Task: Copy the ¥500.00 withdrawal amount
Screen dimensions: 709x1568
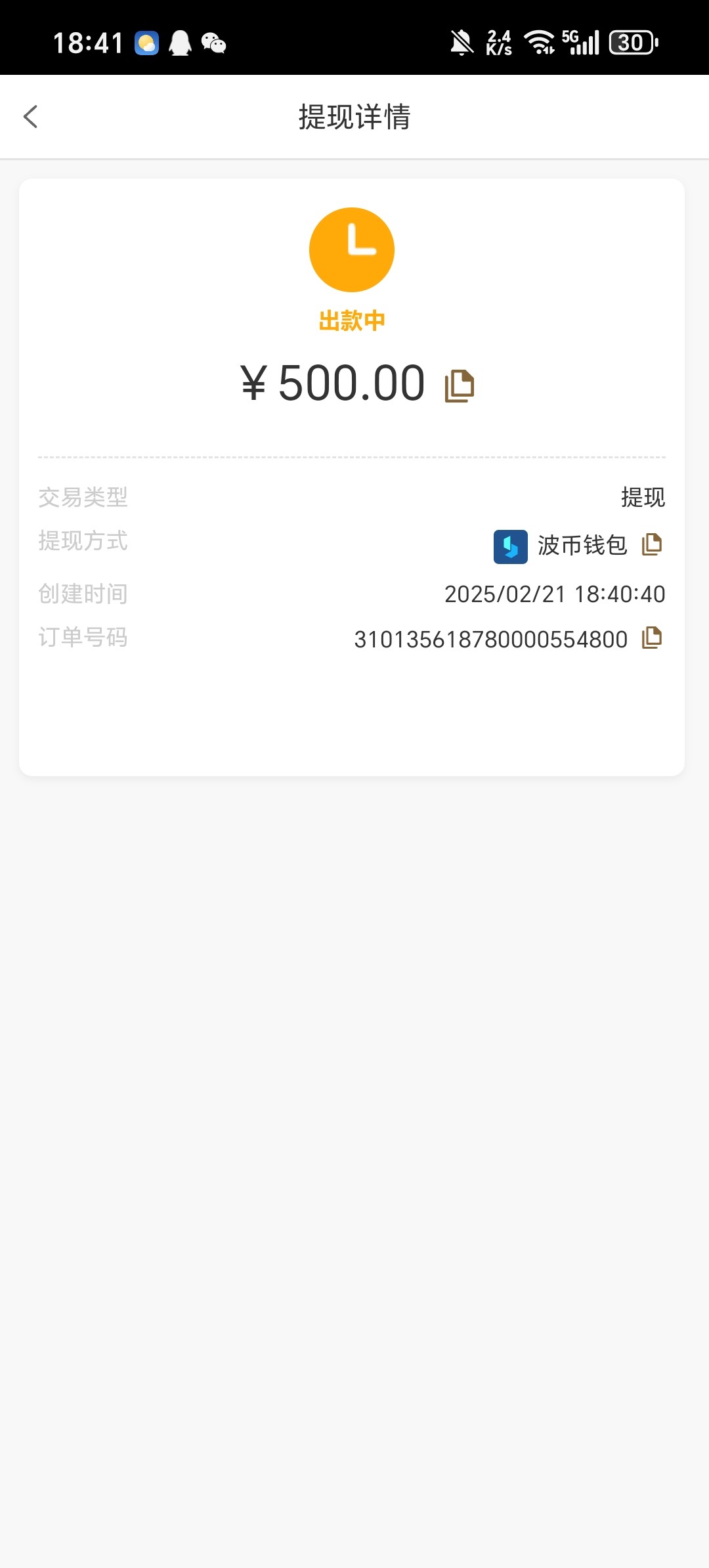Action: pos(460,385)
